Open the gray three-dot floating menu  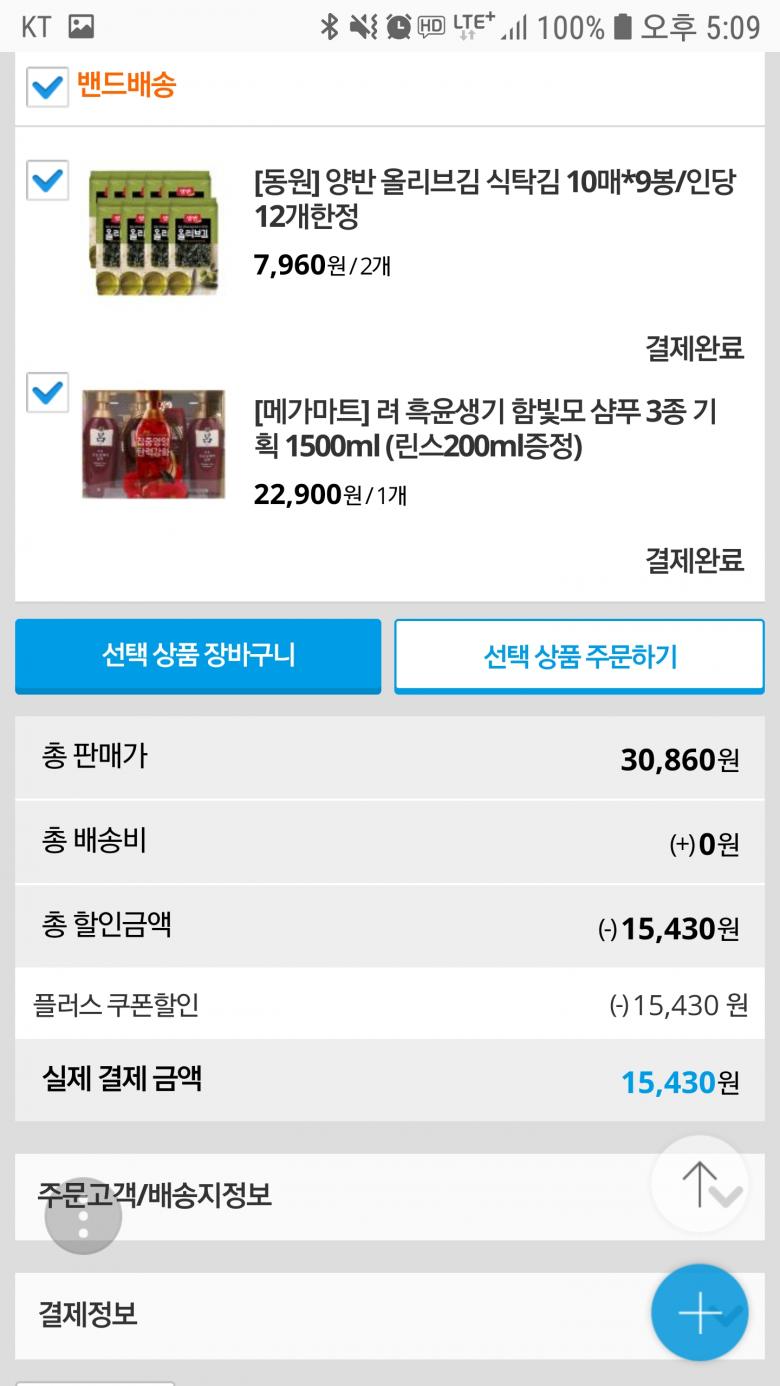[x=83, y=1216]
